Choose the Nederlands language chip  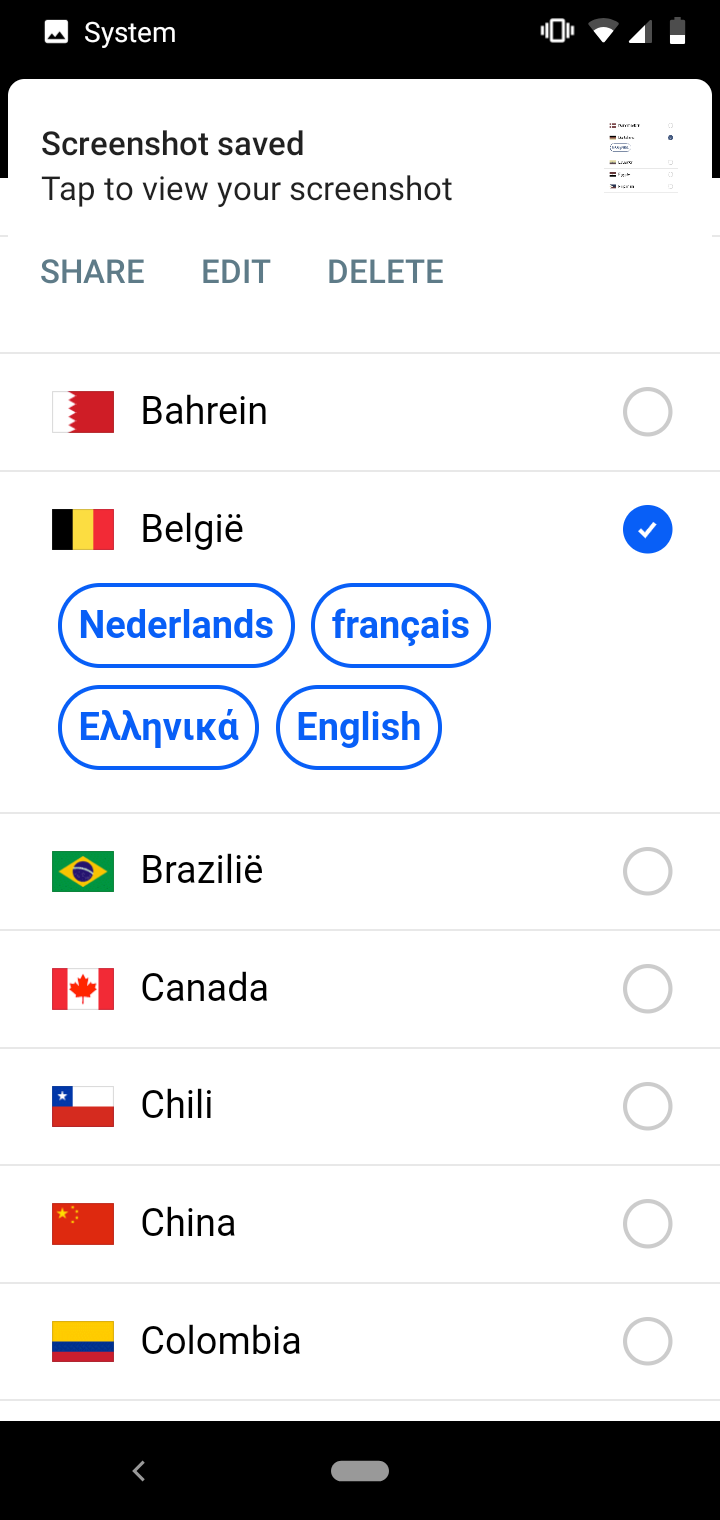177,625
